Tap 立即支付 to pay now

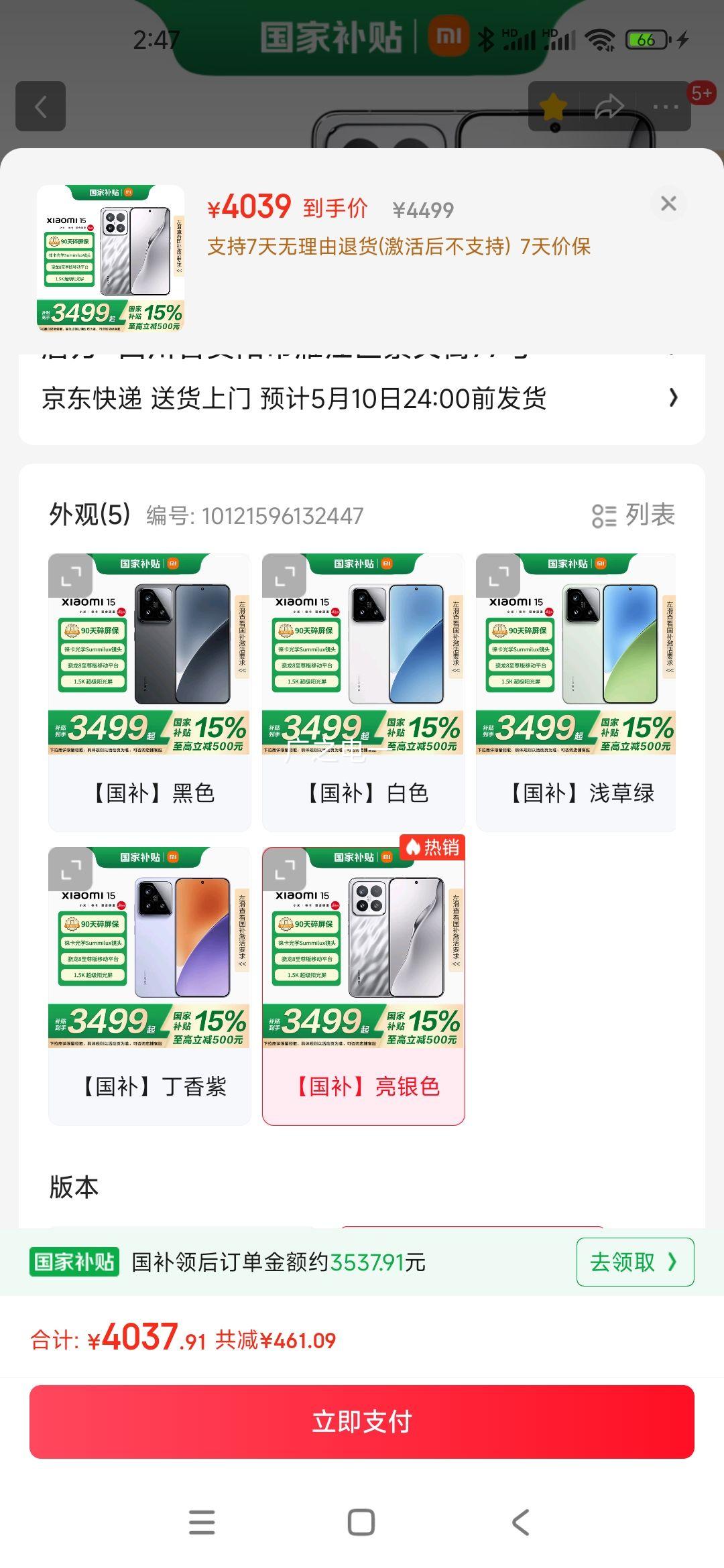tap(361, 1421)
